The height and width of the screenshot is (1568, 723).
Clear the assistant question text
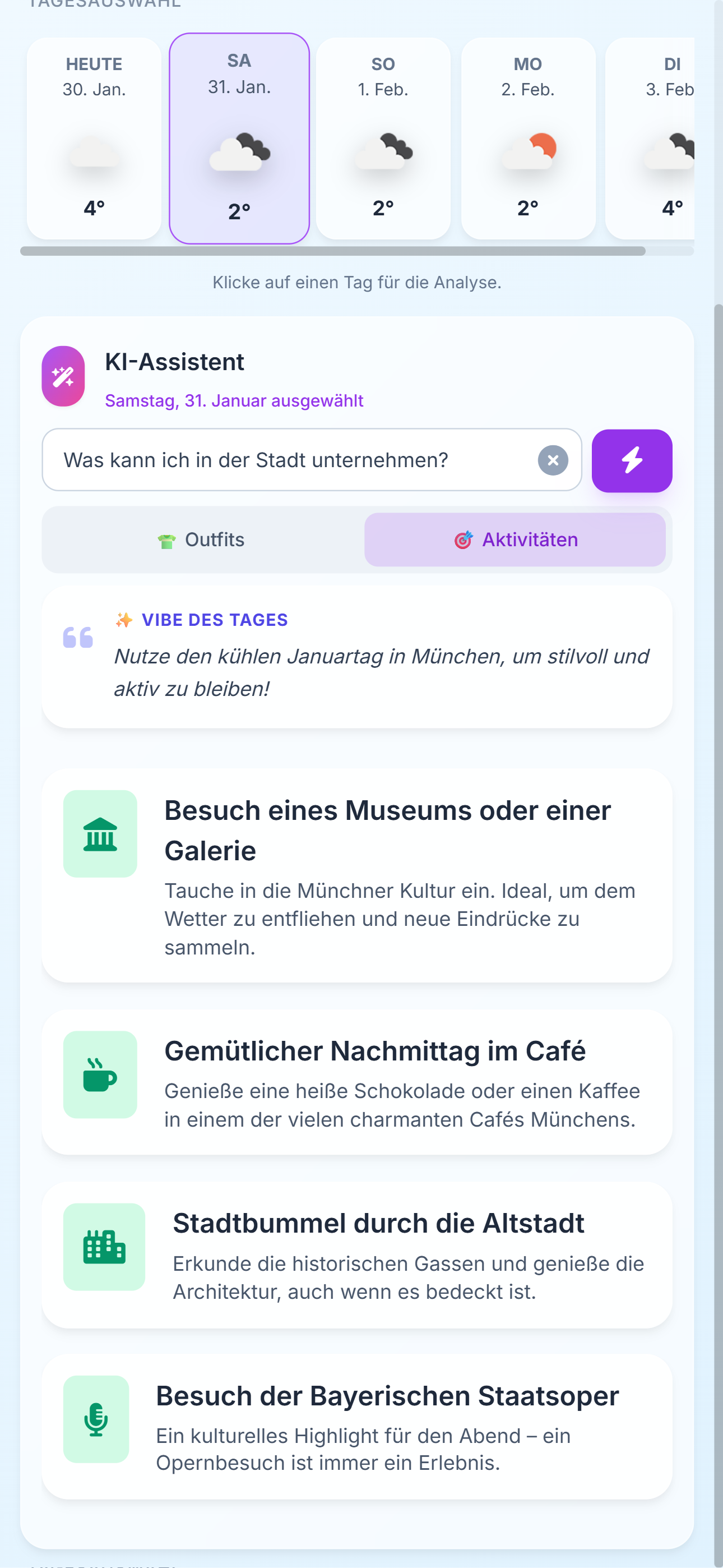coord(553,460)
